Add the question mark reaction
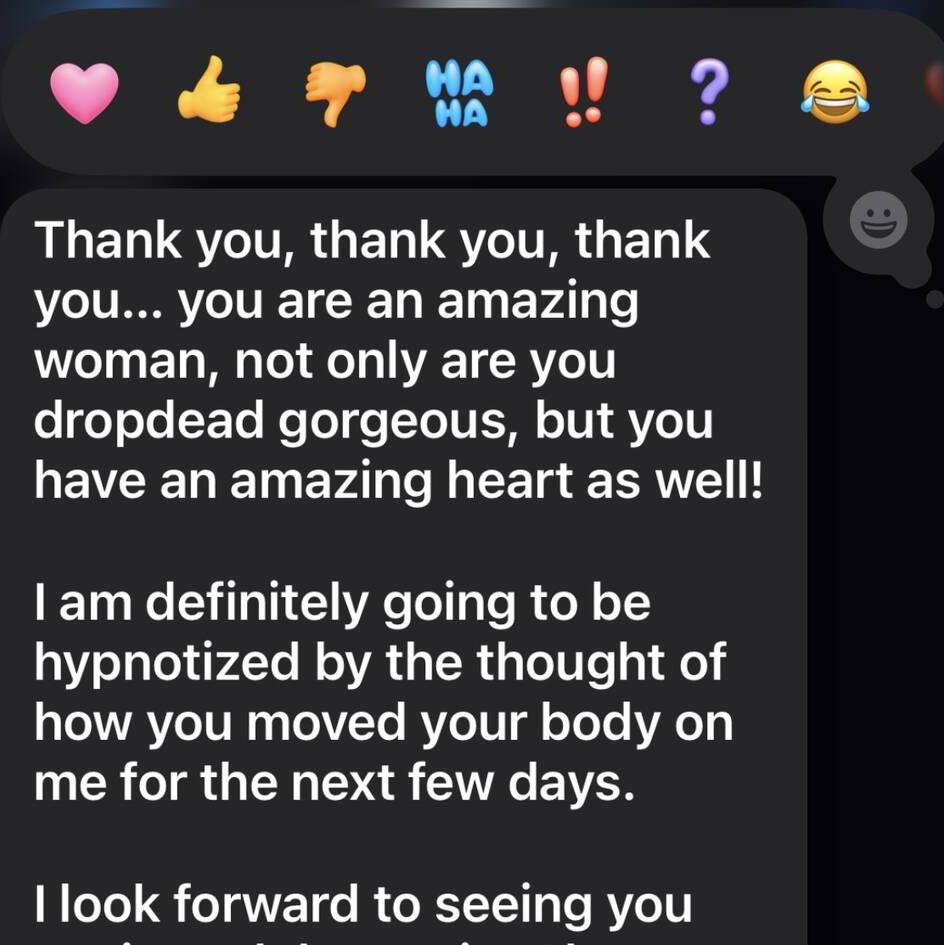 point(707,94)
